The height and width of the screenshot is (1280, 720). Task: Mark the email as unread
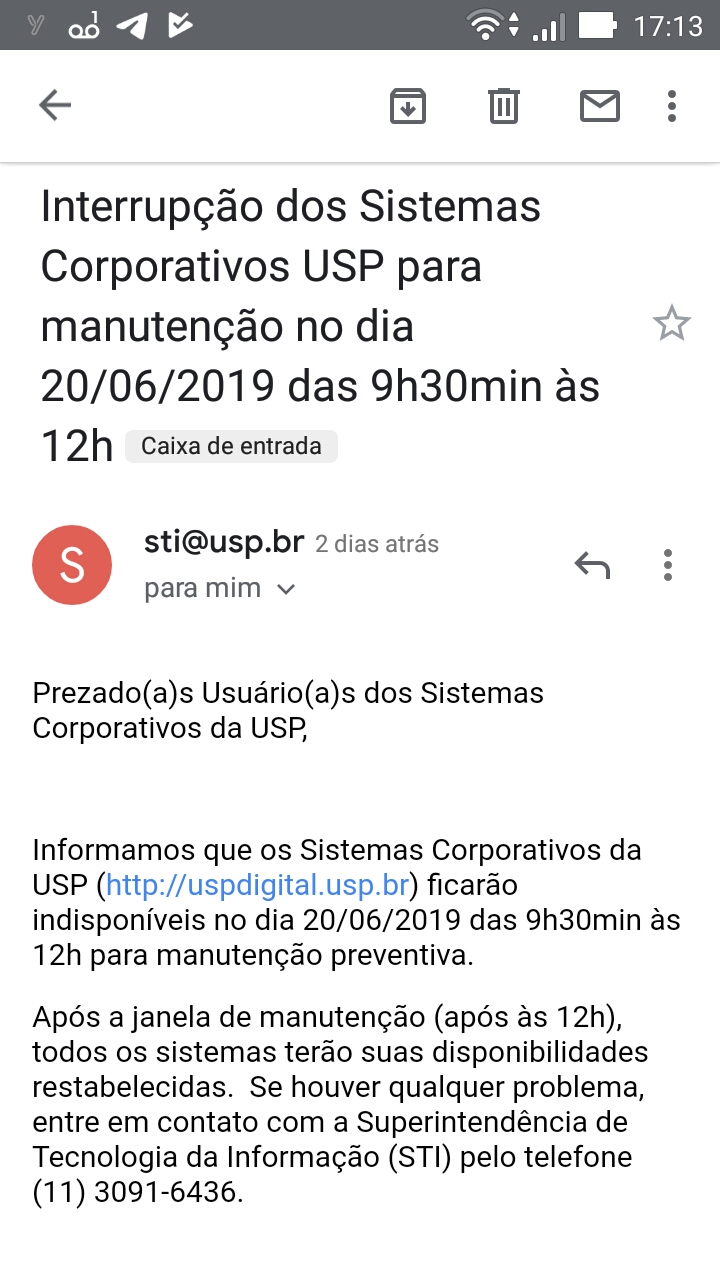click(x=600, y=106)
